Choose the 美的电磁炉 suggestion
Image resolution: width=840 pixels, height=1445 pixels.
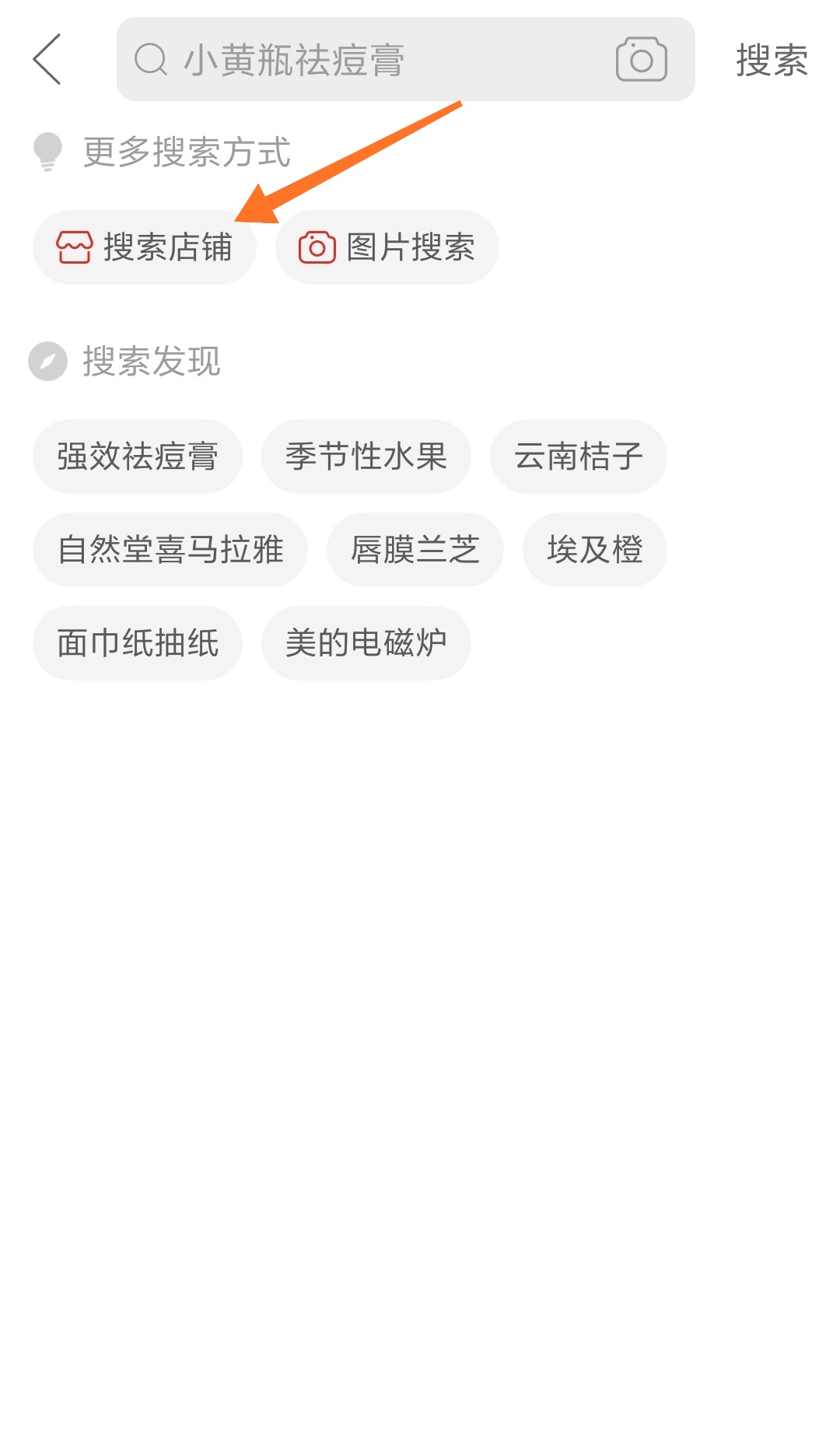(x=366, y=643)
